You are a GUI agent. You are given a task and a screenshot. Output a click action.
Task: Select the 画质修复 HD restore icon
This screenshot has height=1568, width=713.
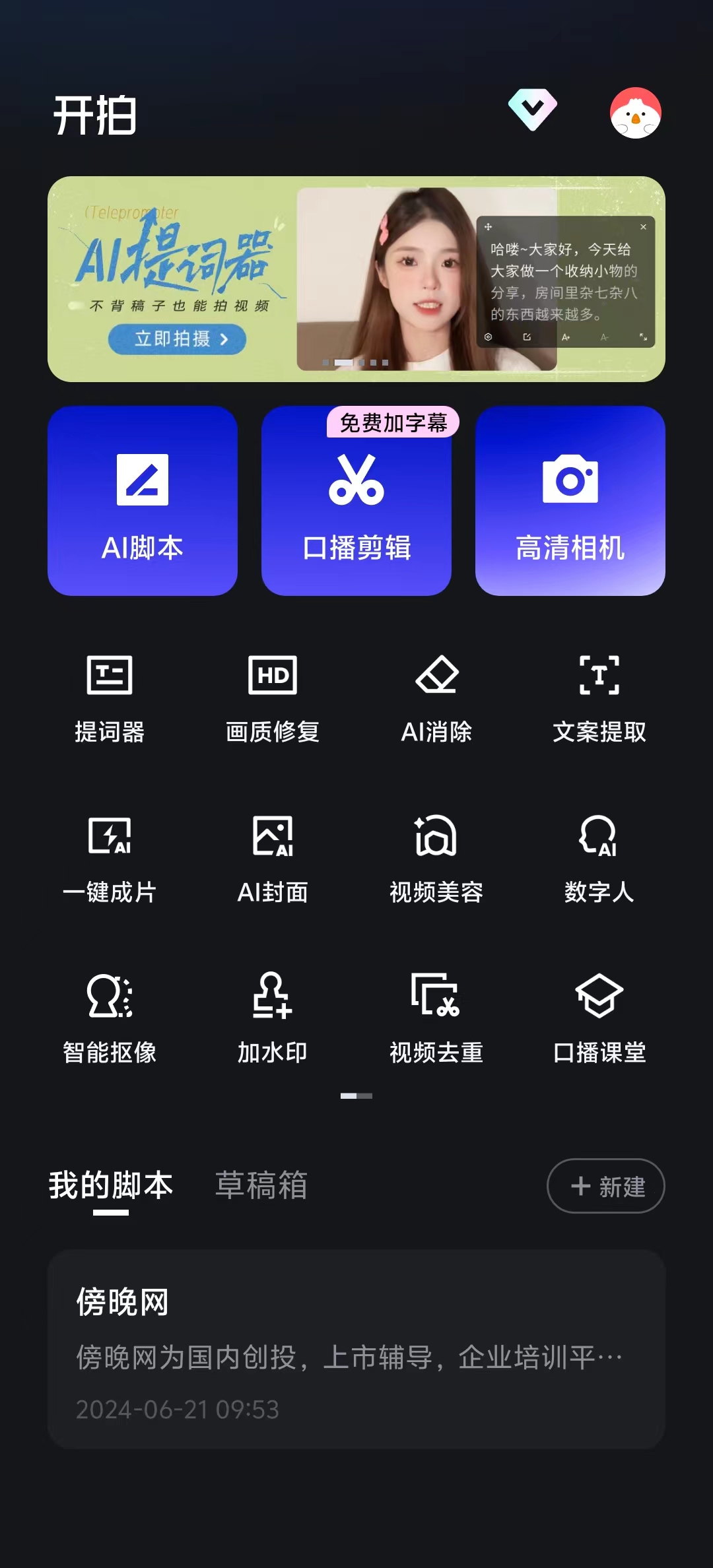(x=274, y=693)
